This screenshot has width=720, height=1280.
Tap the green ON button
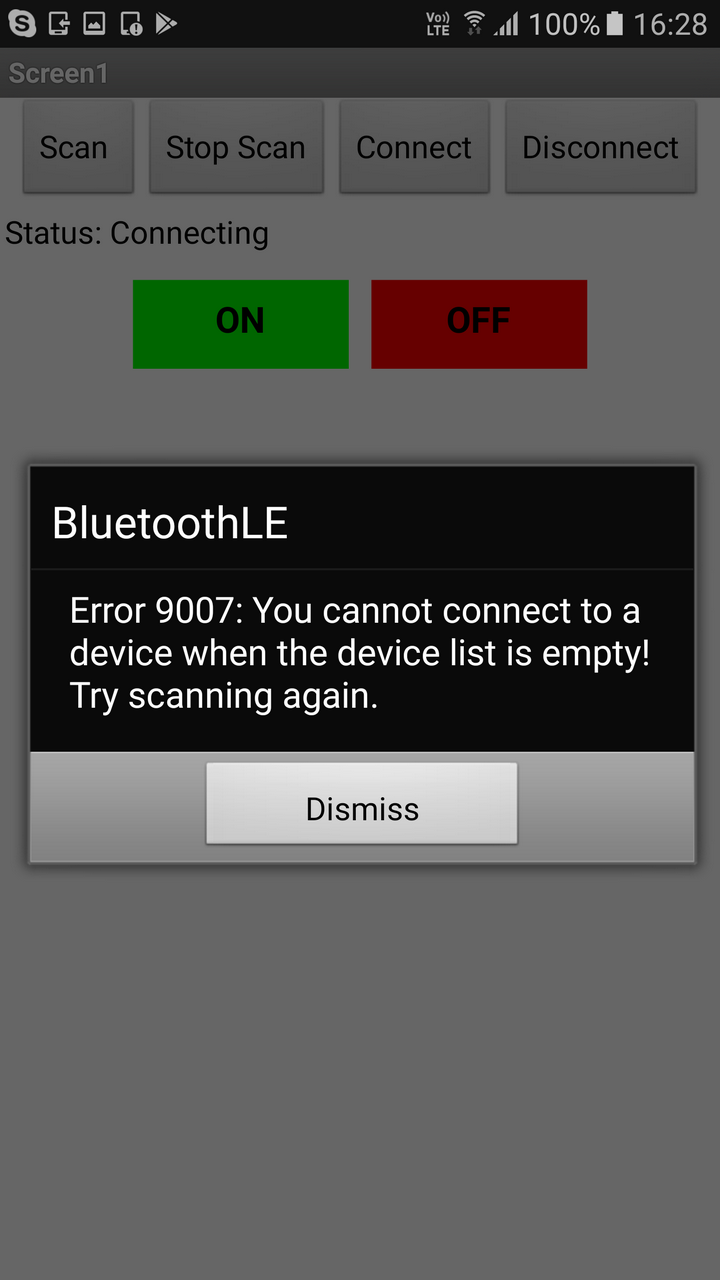tap(240, 323)
